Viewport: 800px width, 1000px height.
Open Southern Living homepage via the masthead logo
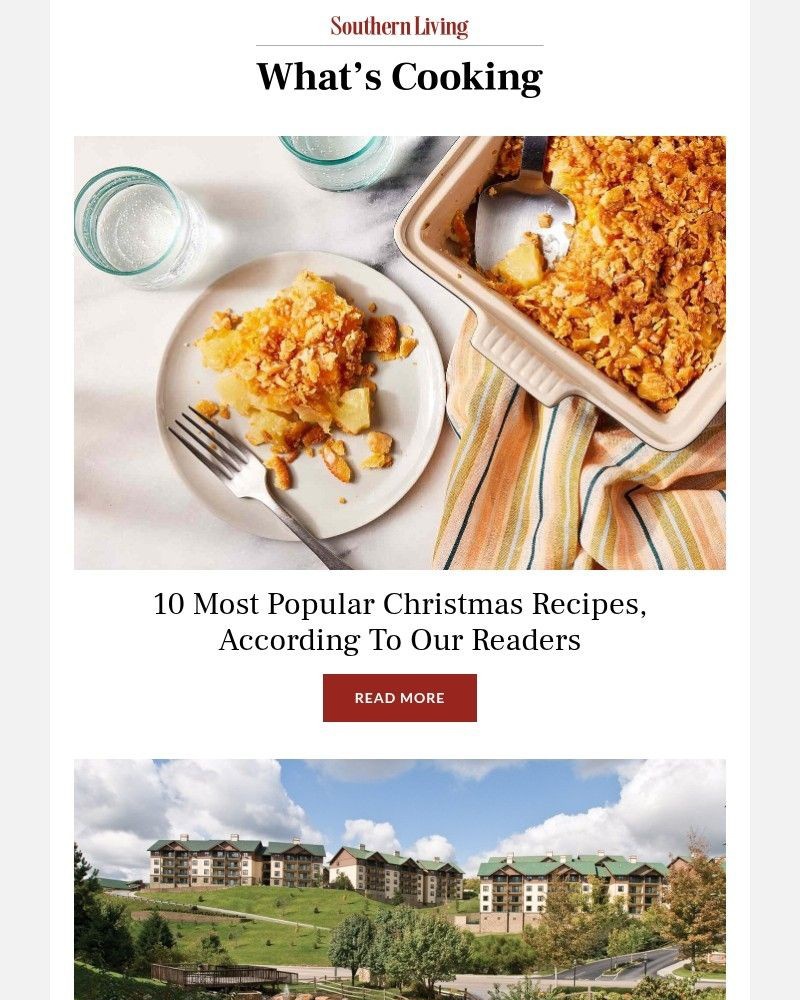tap(399, 25)
